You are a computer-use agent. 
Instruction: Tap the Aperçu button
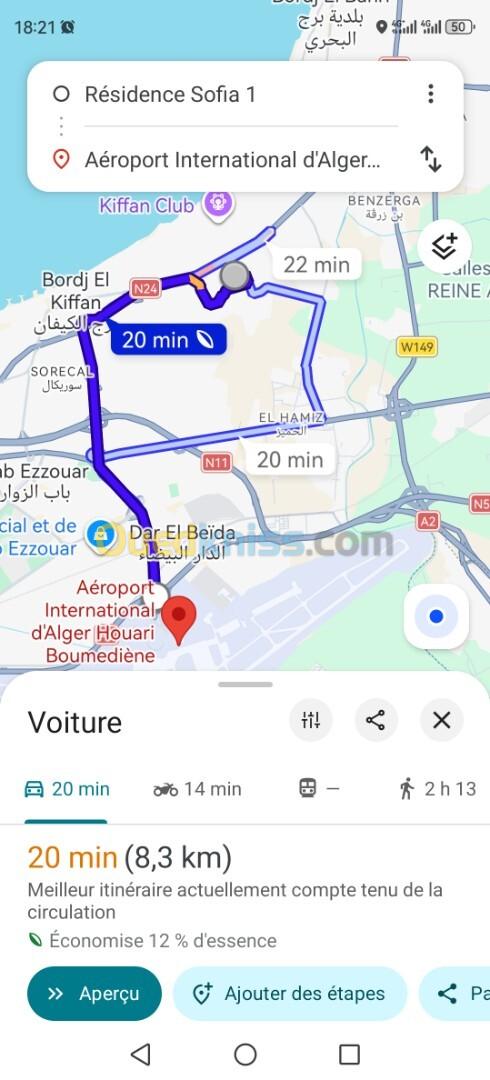pyautogui.click(x=94, y=993)
